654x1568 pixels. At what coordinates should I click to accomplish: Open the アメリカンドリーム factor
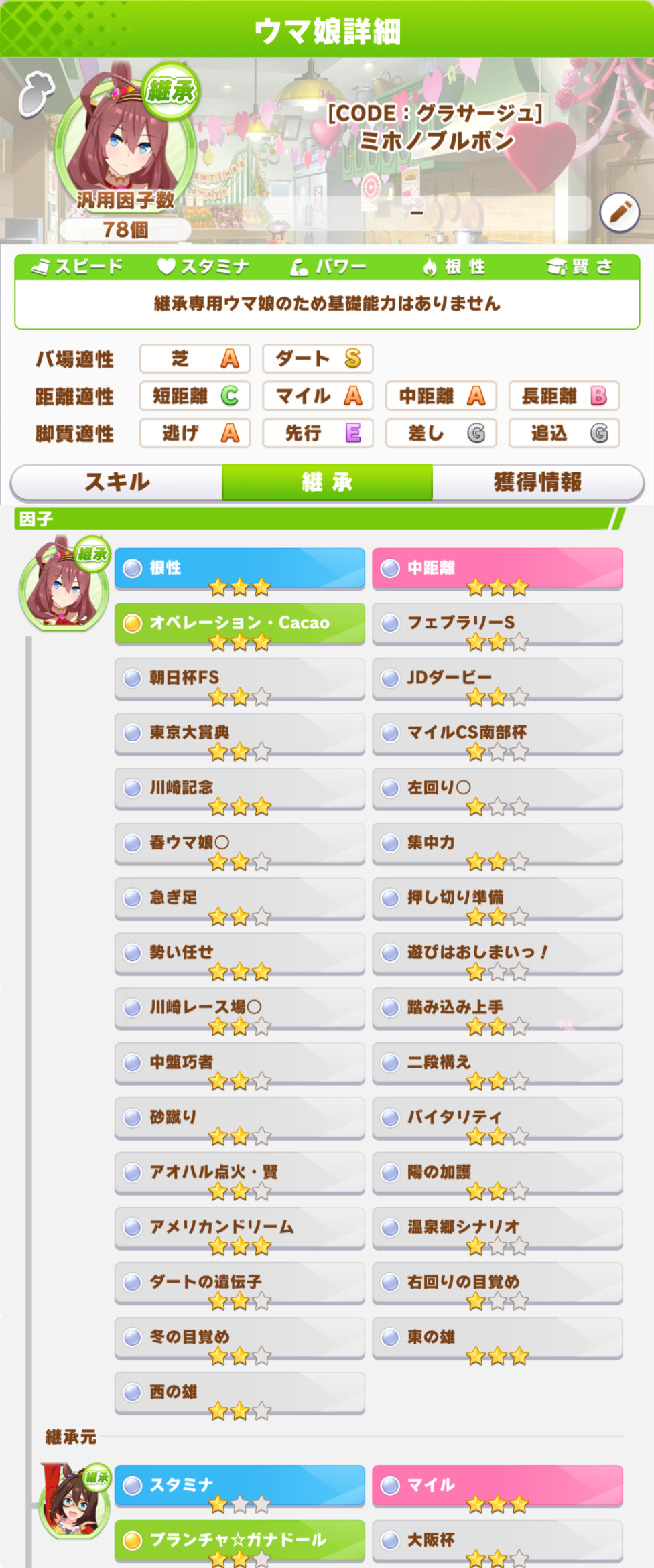click(240, 1228)
